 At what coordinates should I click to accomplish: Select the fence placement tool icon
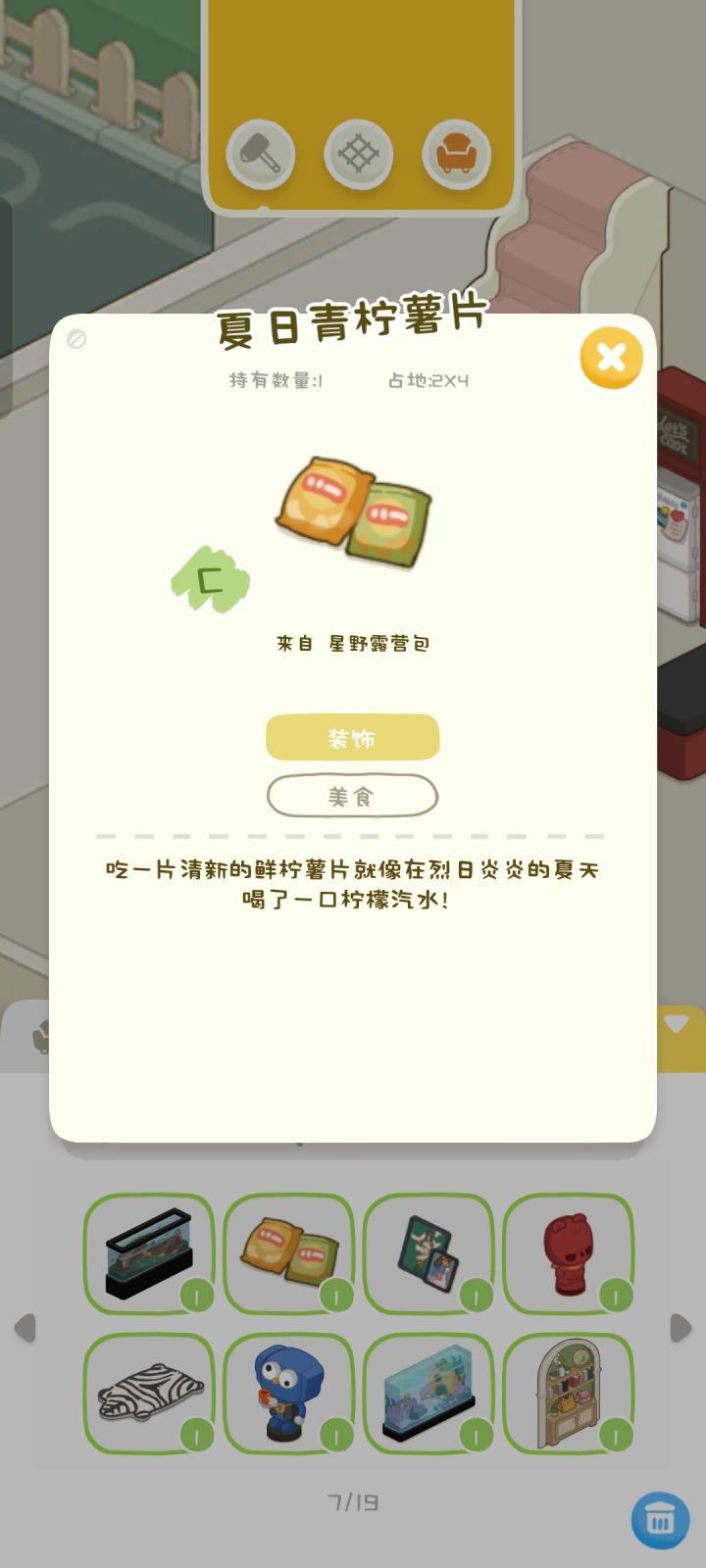tap(359, 155)
